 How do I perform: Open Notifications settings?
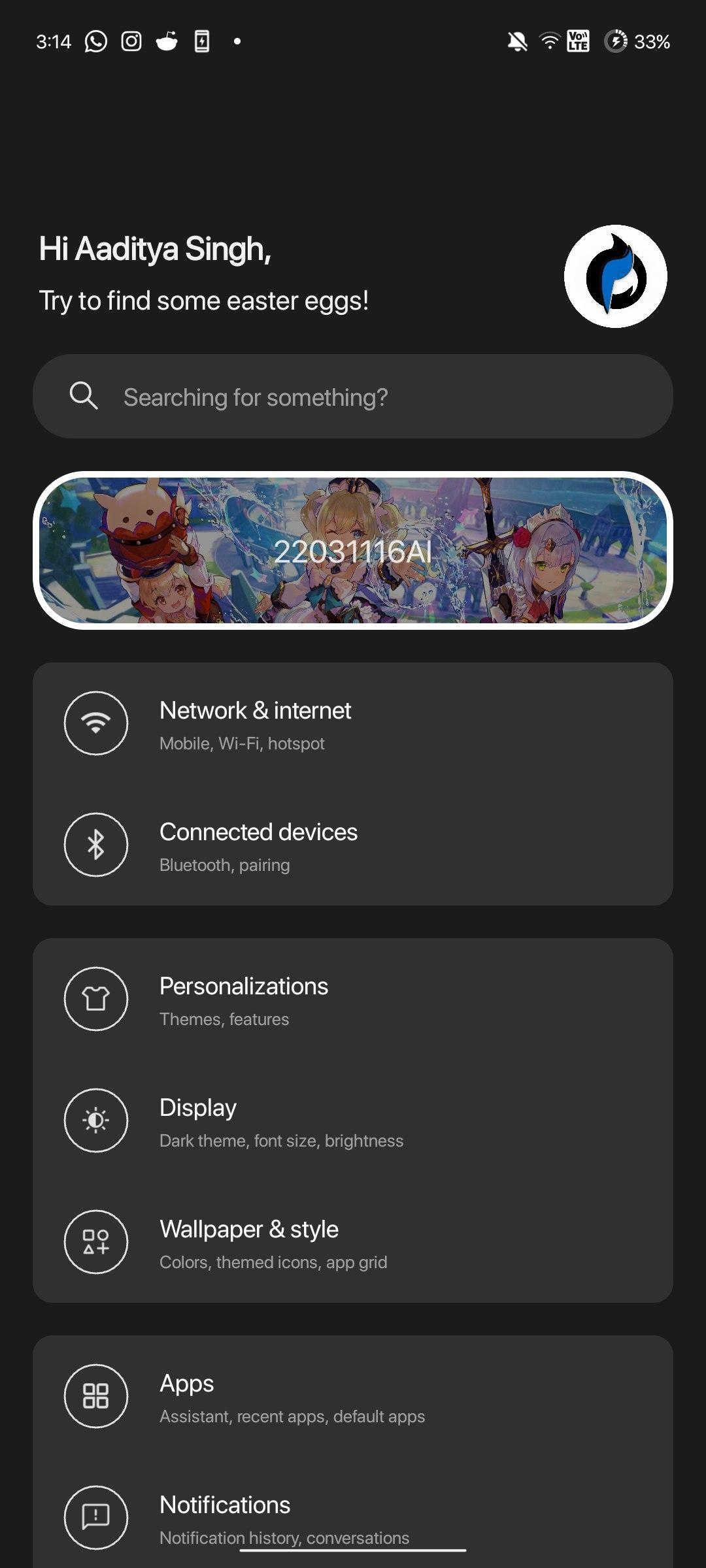tap(353, 1517)
